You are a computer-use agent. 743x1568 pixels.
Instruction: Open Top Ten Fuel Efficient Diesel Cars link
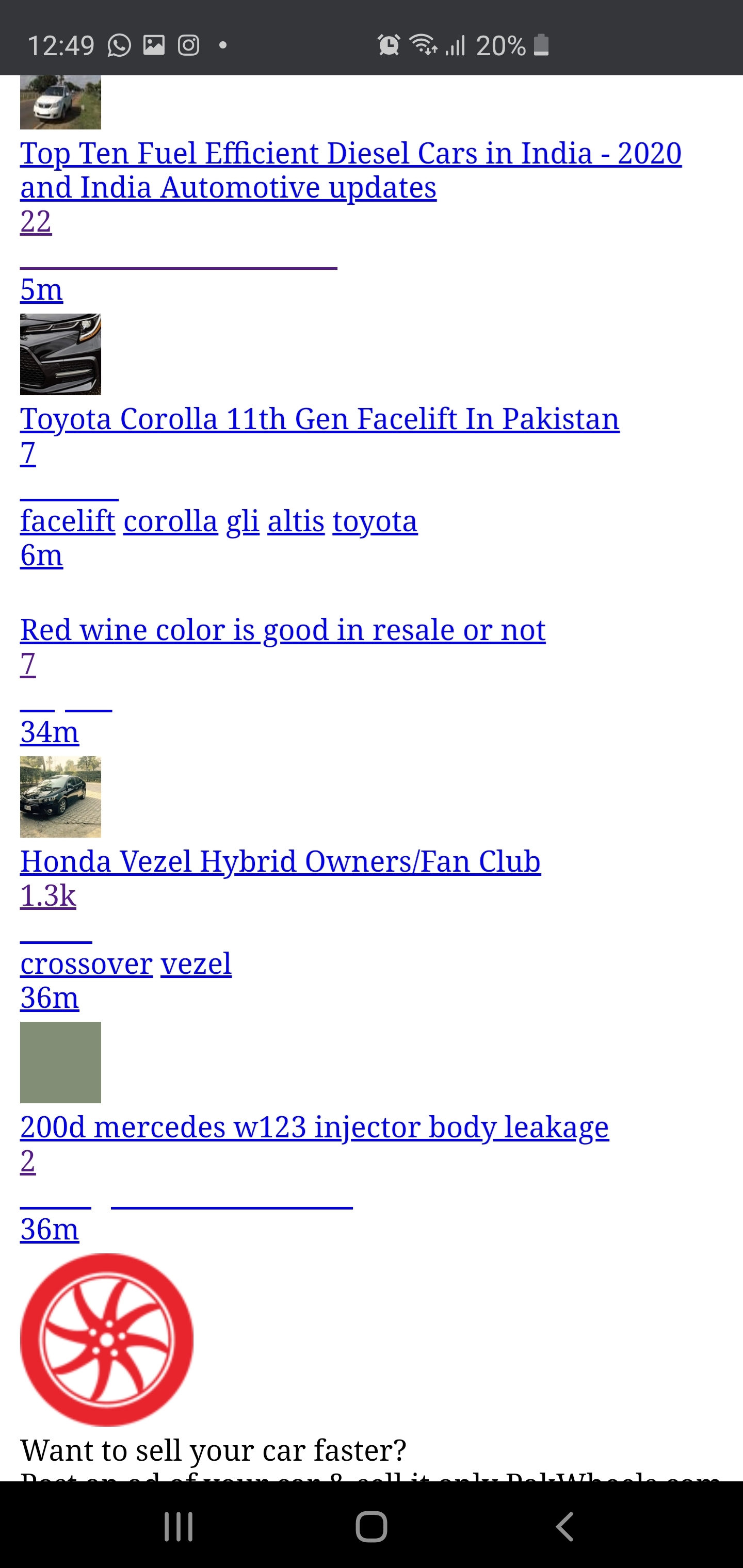[x=351, y=170]
